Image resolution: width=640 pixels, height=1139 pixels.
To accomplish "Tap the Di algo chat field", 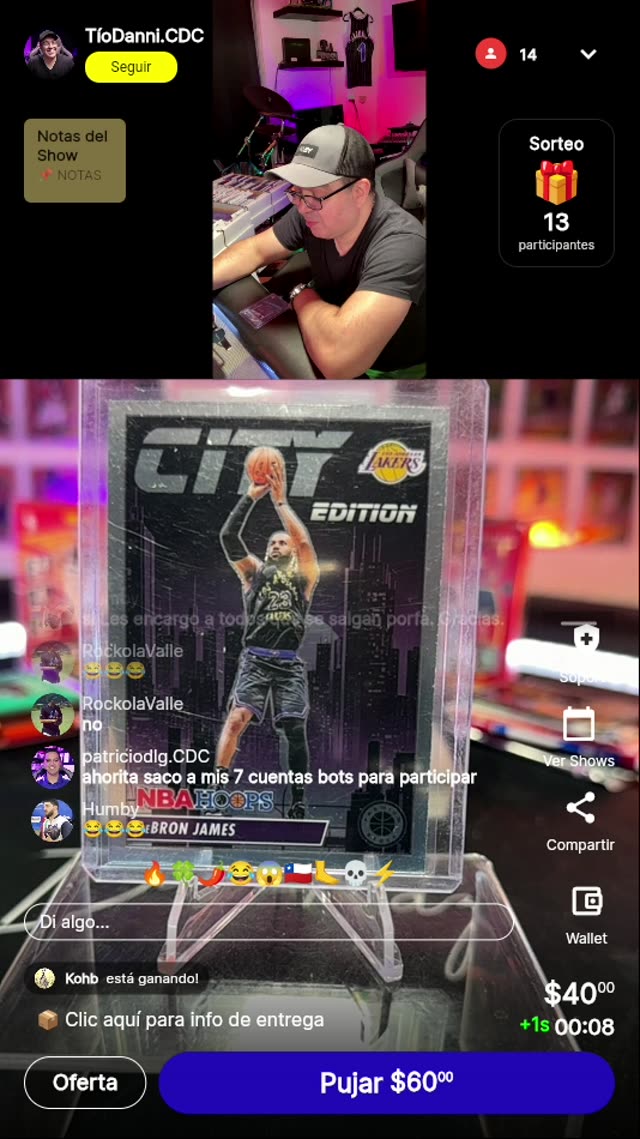I will point(268,922).
